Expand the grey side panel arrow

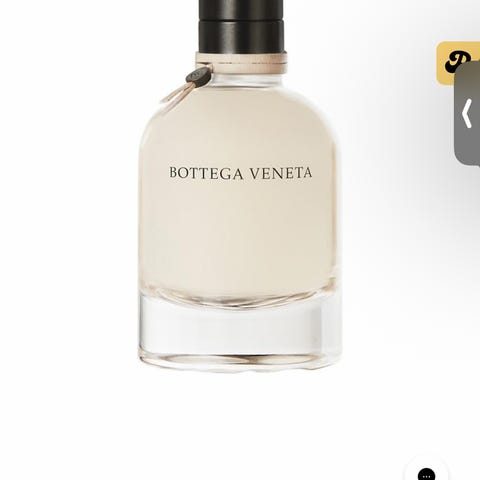click(x=467, y=113)
